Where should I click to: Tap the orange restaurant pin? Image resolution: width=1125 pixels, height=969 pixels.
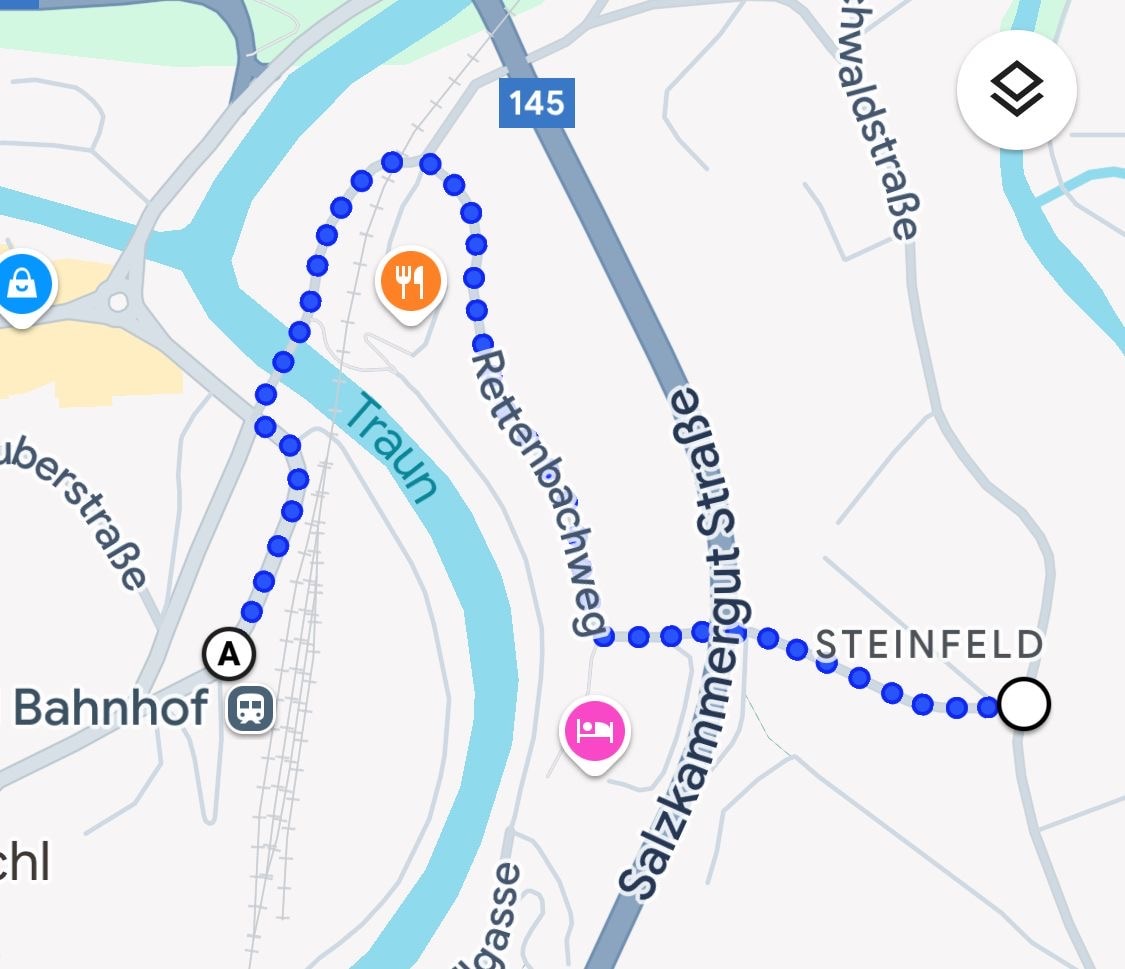[x=410, y=282]
